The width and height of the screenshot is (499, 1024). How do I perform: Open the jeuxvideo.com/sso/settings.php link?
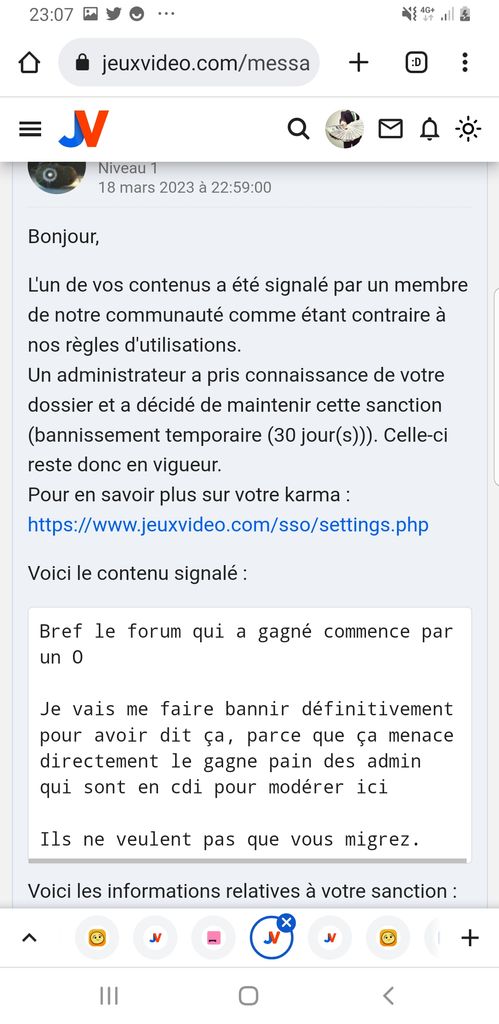point(228,525)
